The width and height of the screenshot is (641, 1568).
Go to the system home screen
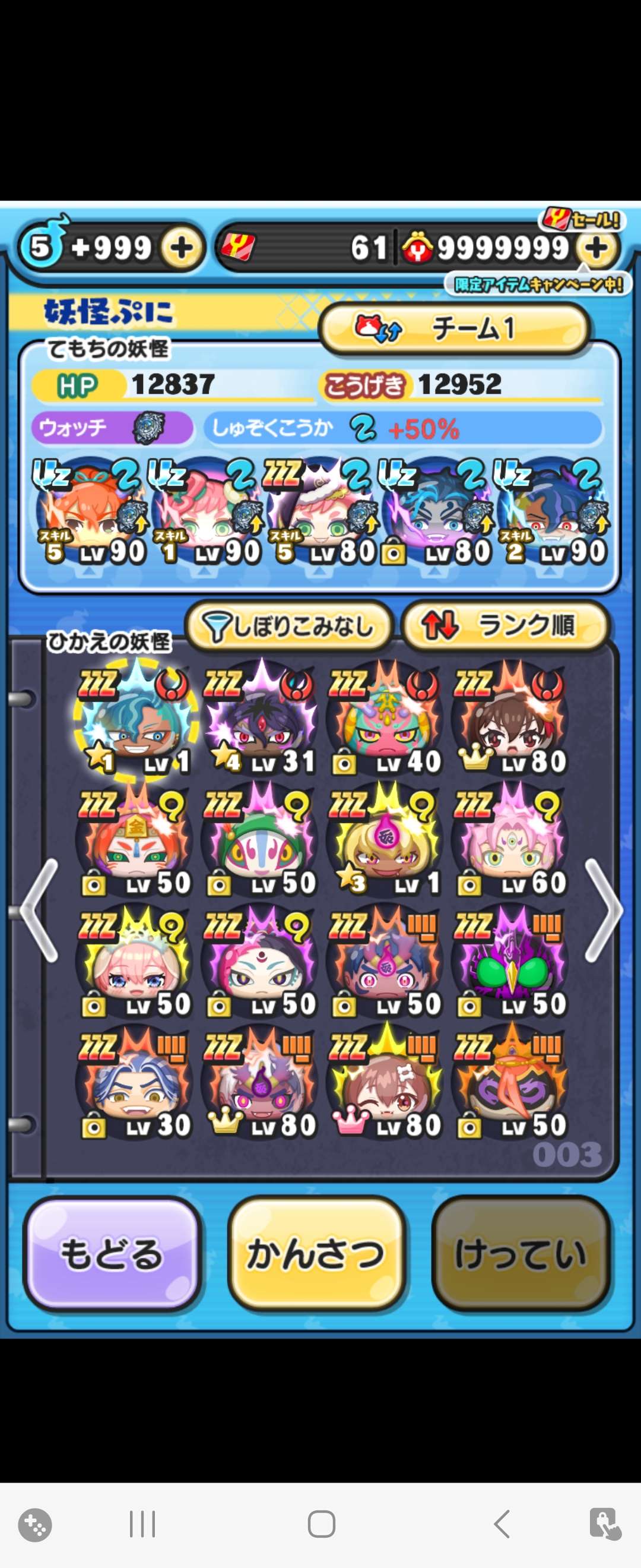pyautogui.click(x=321, y=1524)
